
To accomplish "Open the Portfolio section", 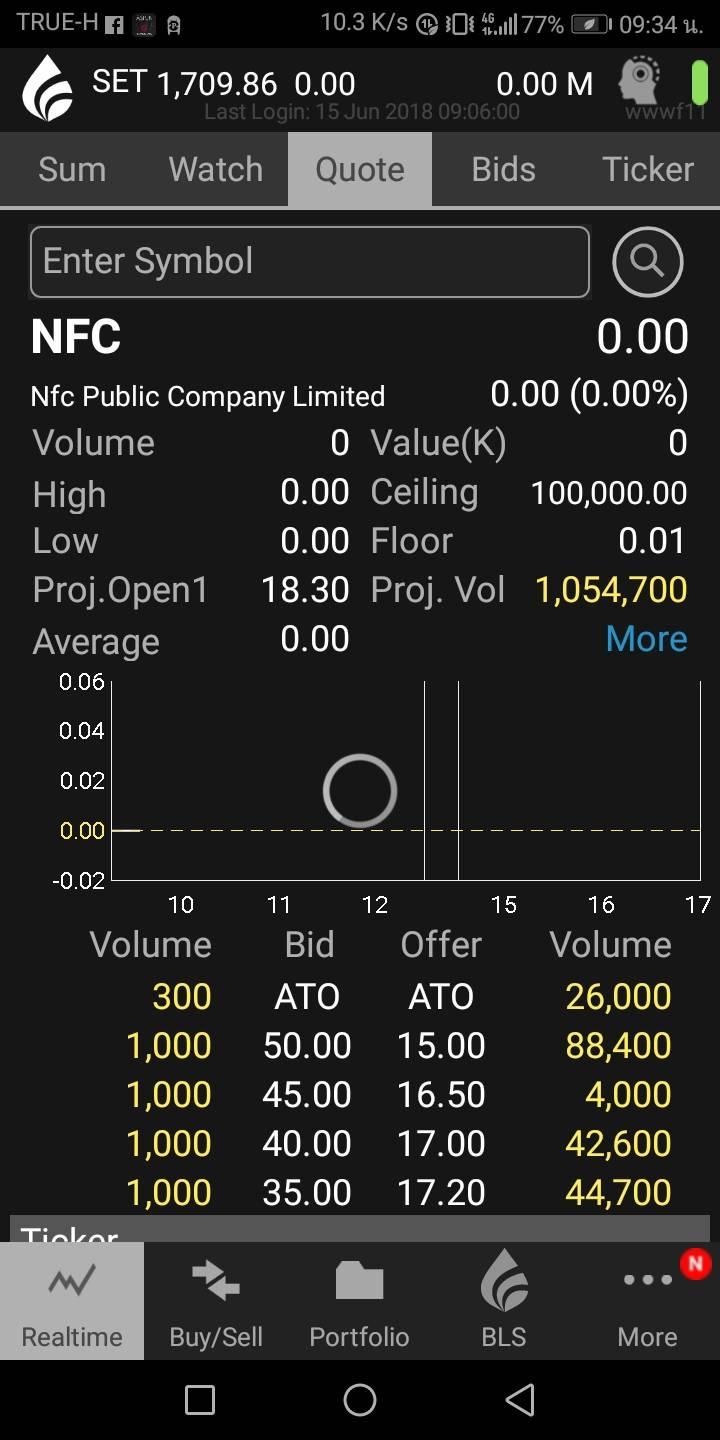I will tap(360, 1302).
